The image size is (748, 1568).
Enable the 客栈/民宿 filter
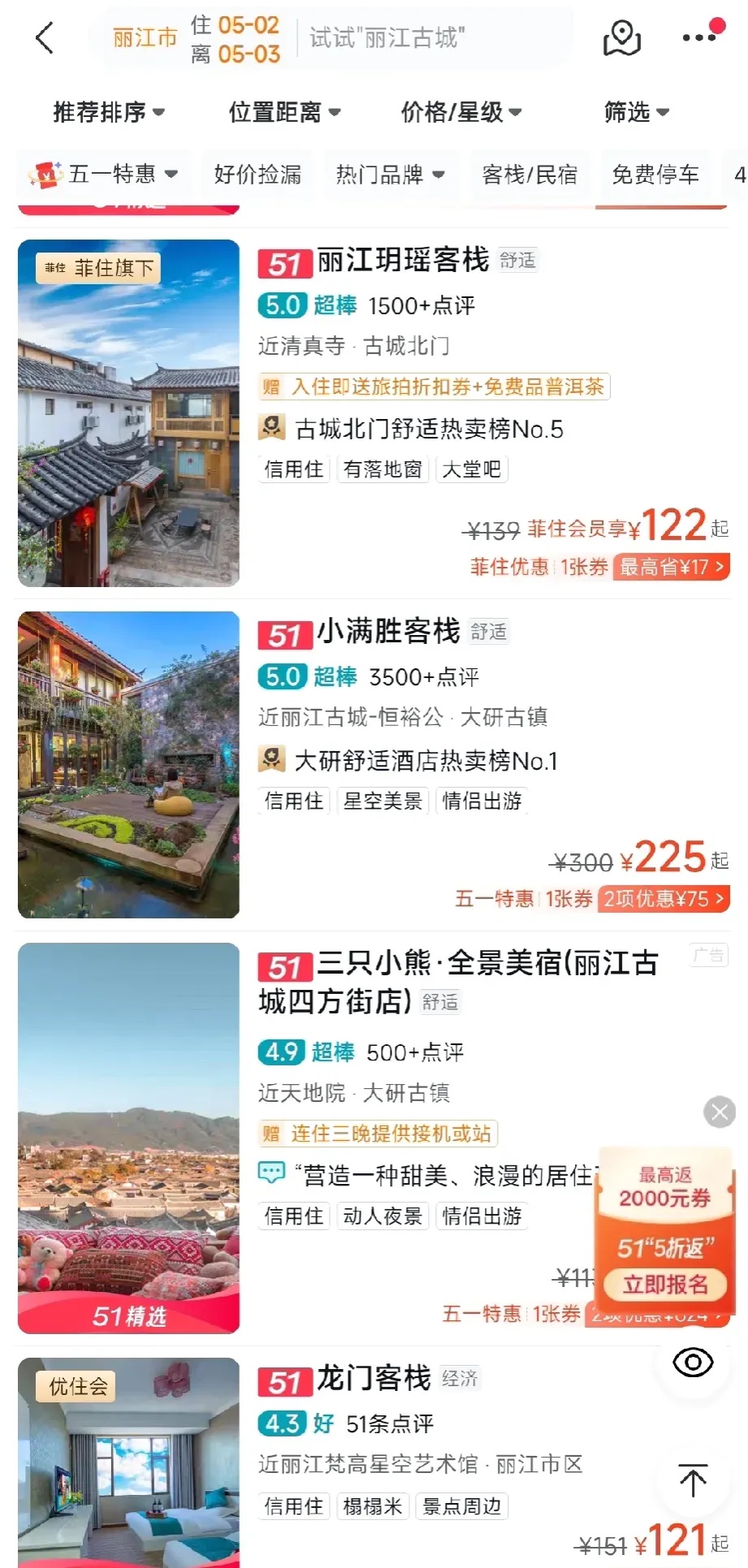pyautogui.click(x=530, y=174)
